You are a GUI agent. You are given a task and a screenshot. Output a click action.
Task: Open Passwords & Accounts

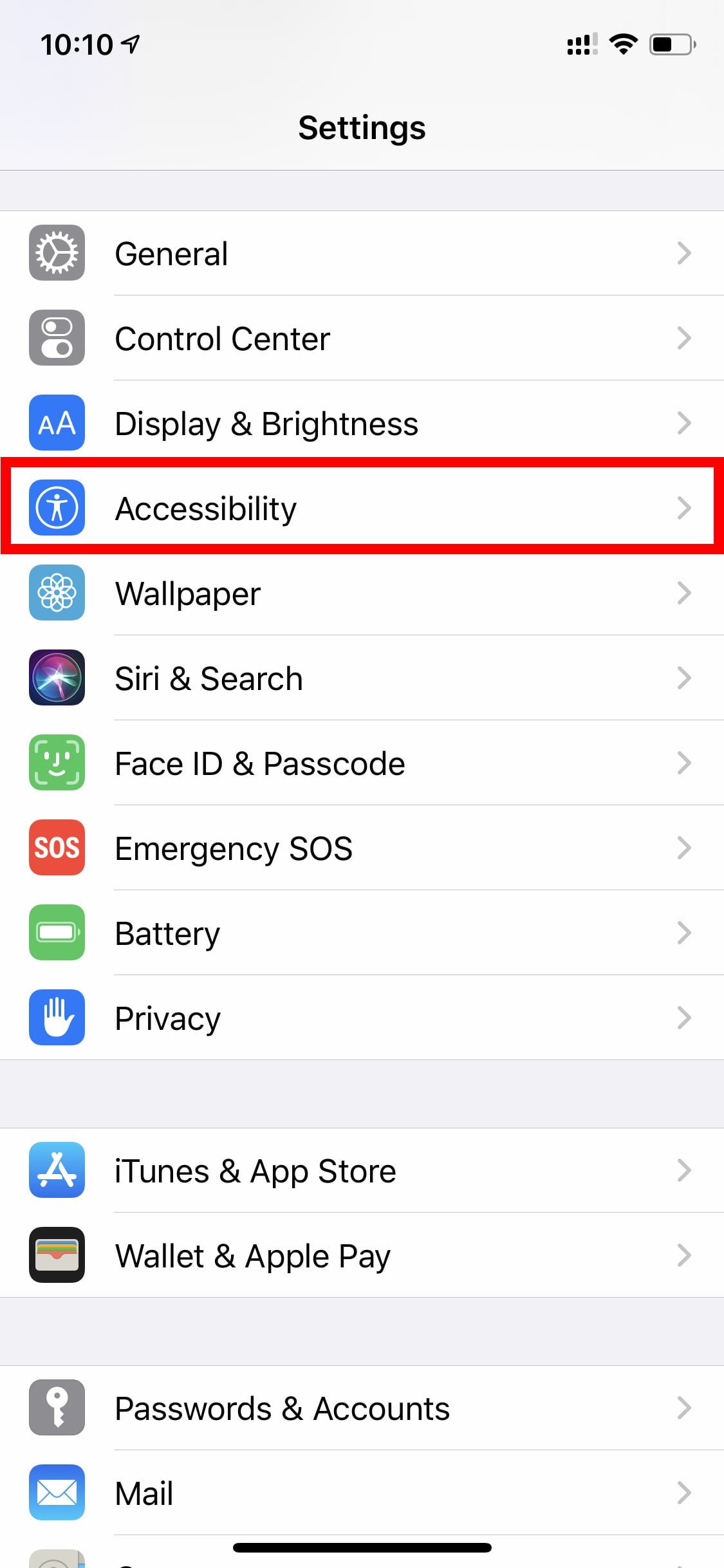[362, 1408]
